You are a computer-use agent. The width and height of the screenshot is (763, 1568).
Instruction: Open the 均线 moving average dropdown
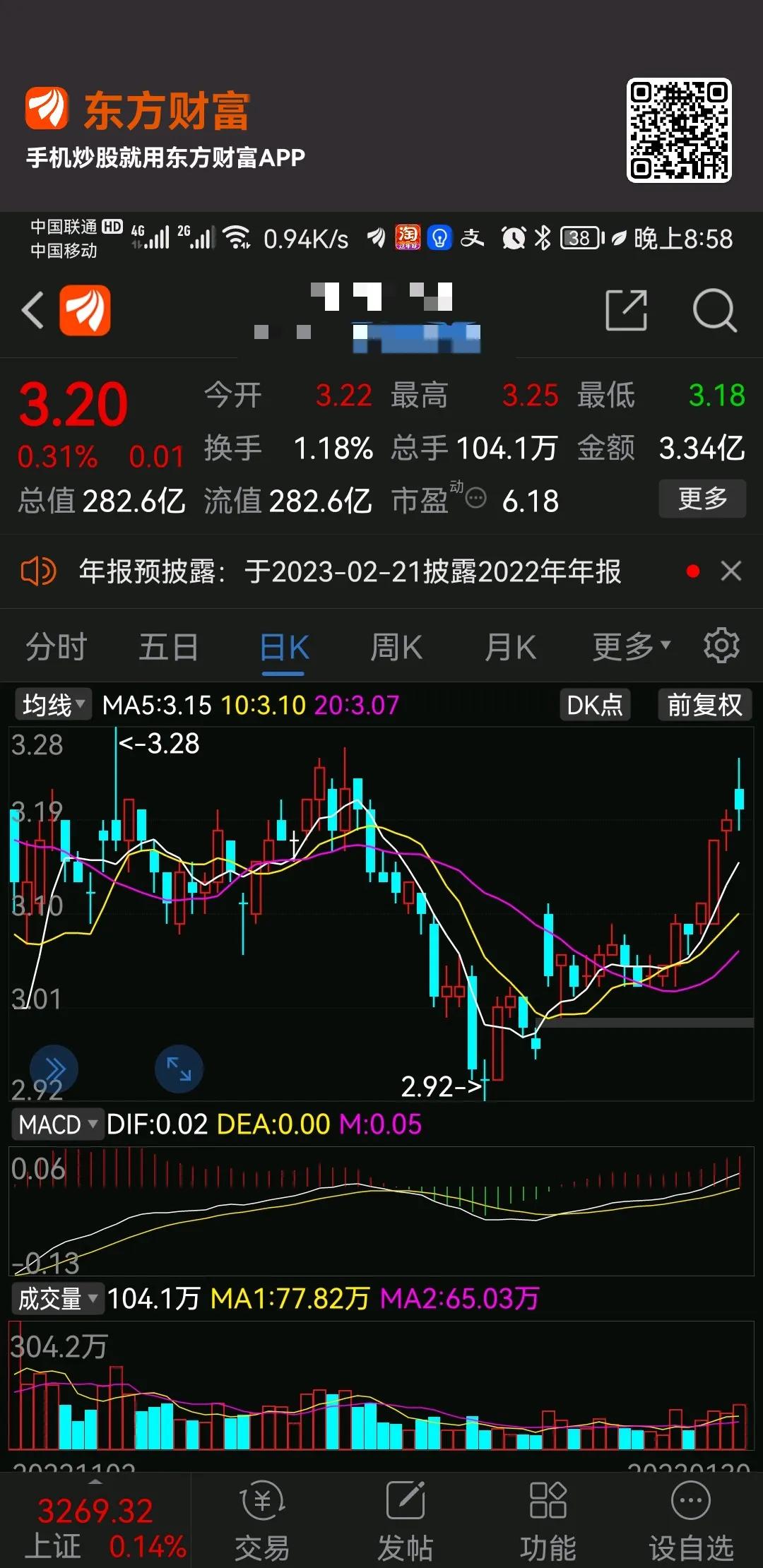53,704
